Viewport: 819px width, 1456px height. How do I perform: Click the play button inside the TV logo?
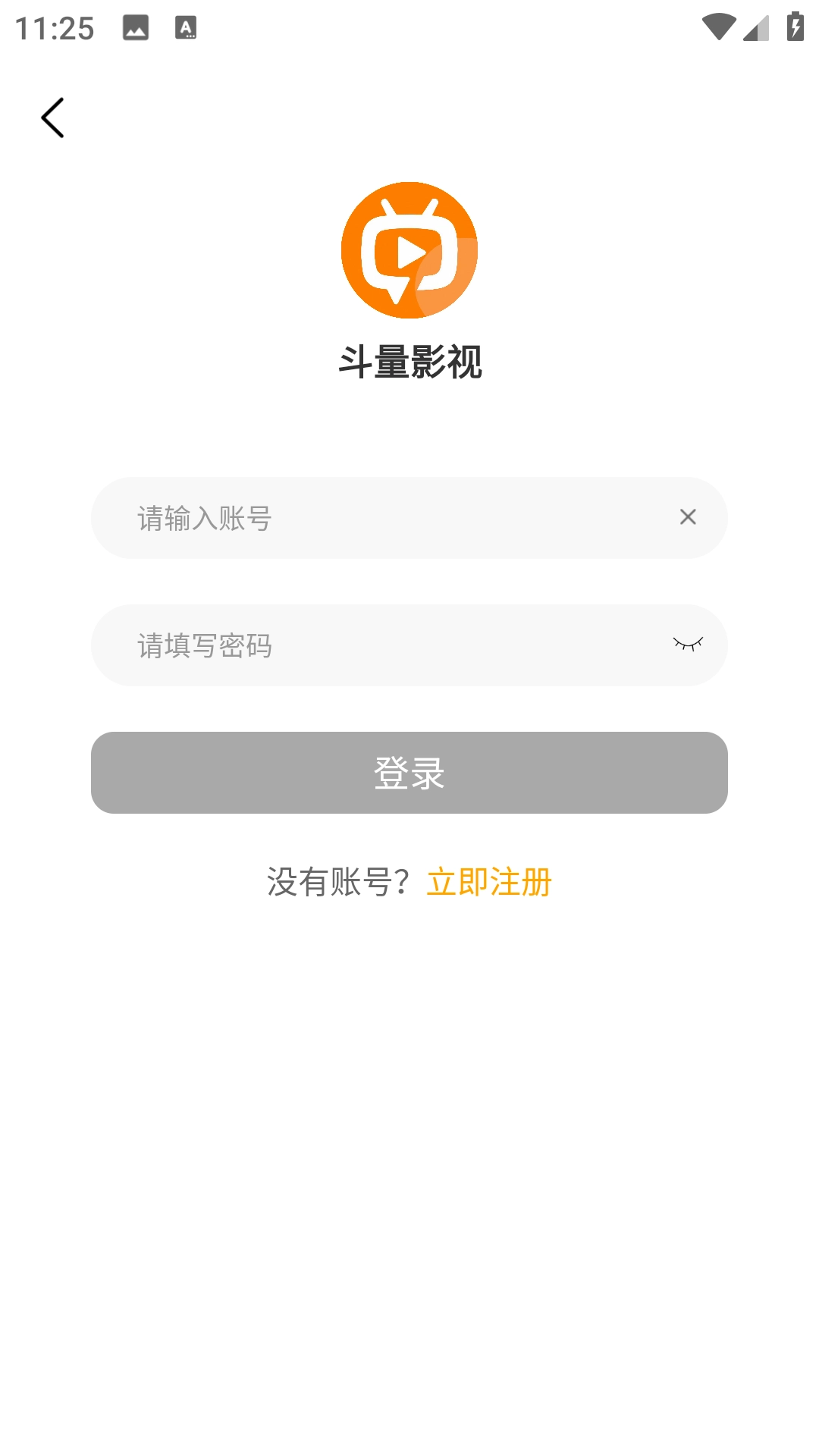coord(412,253)
